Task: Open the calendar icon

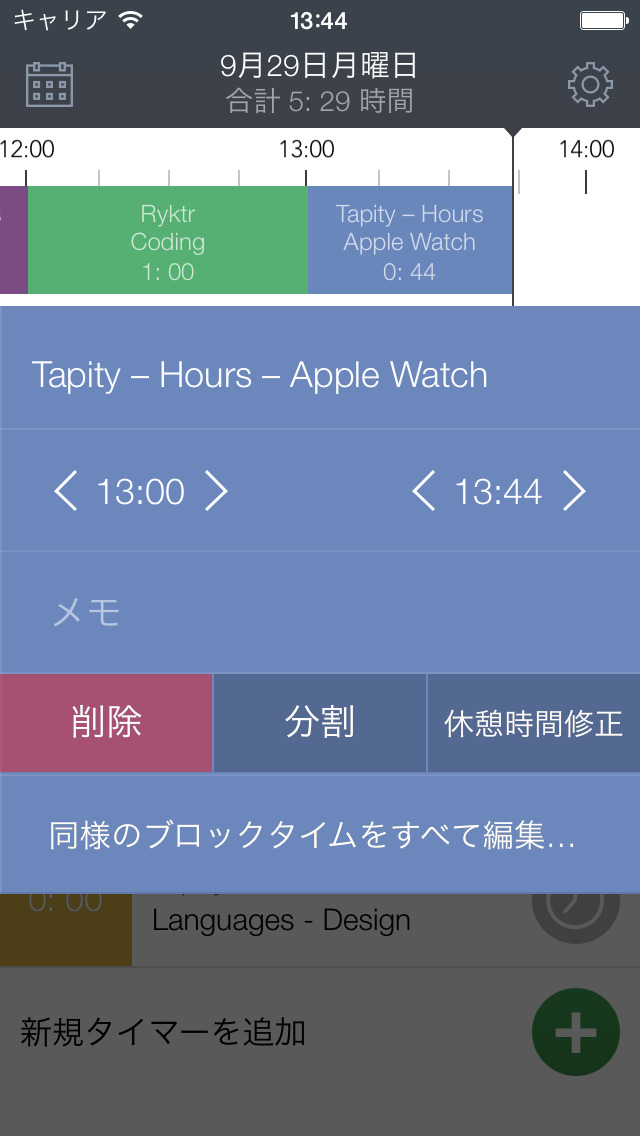Action: pos(50,85)
